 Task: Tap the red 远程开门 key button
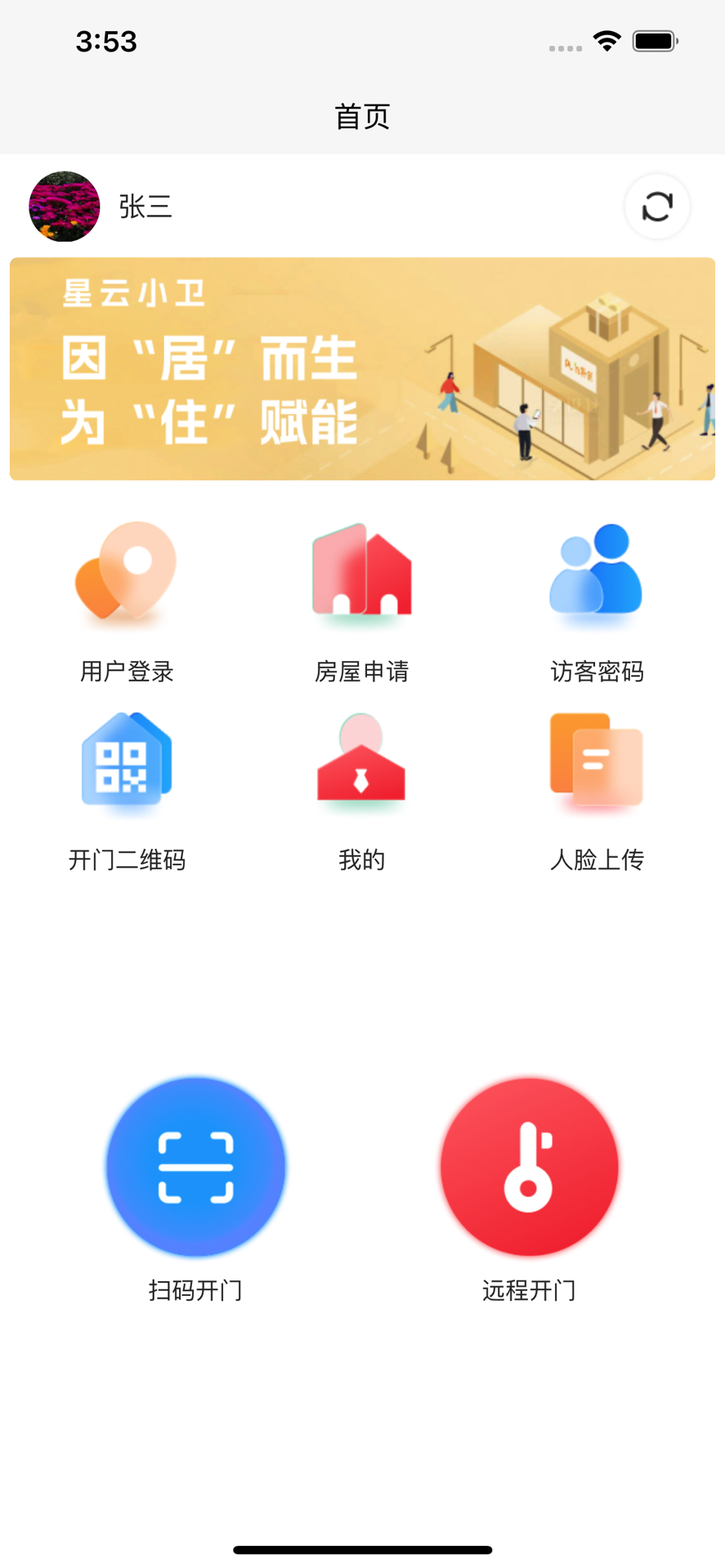tap(529, 1167)
